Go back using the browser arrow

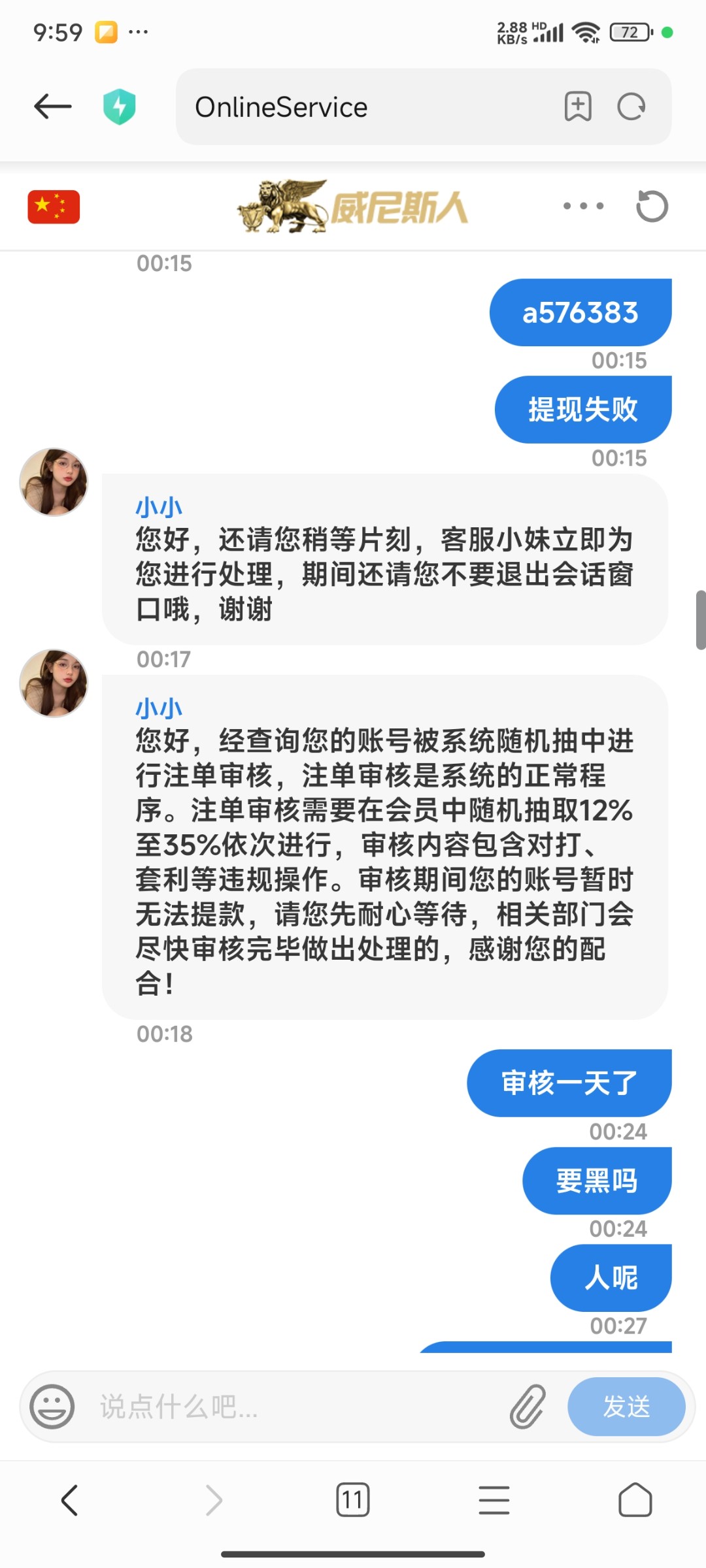click(52, 106)
